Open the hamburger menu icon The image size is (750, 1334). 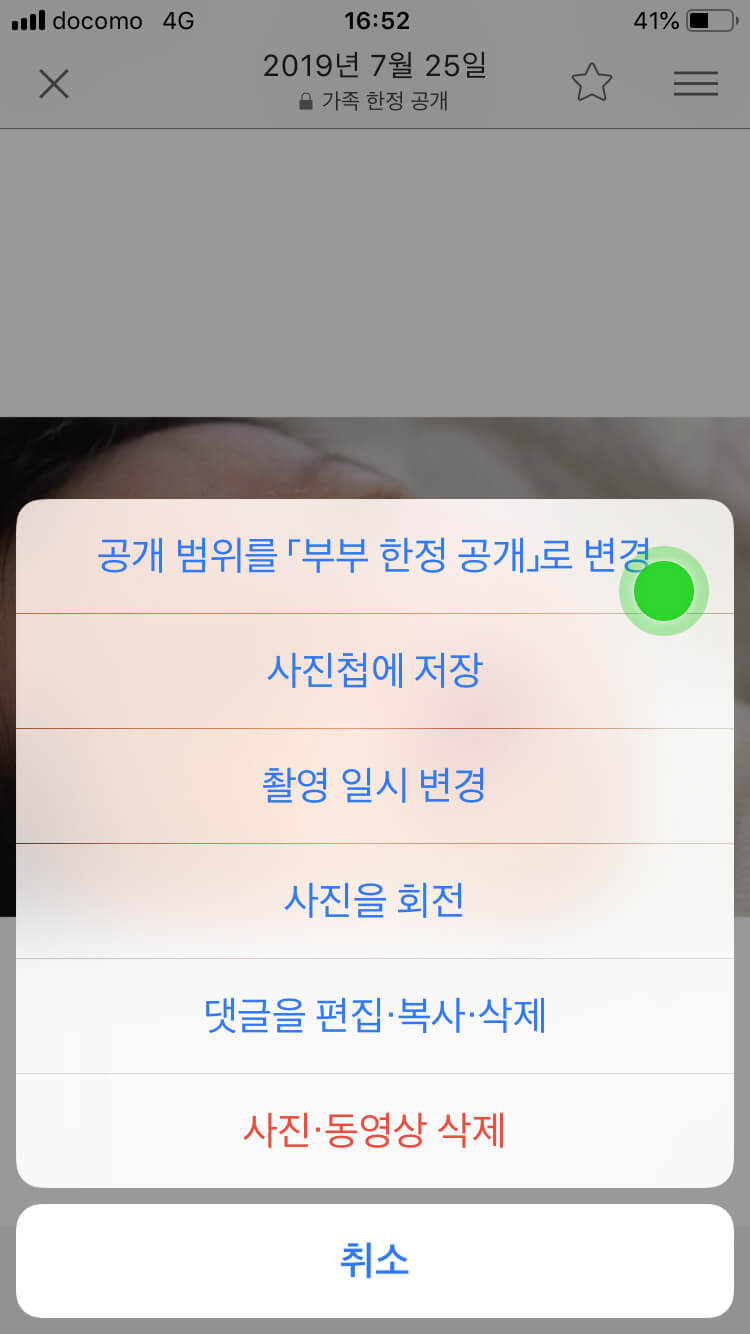coord(695,84)
